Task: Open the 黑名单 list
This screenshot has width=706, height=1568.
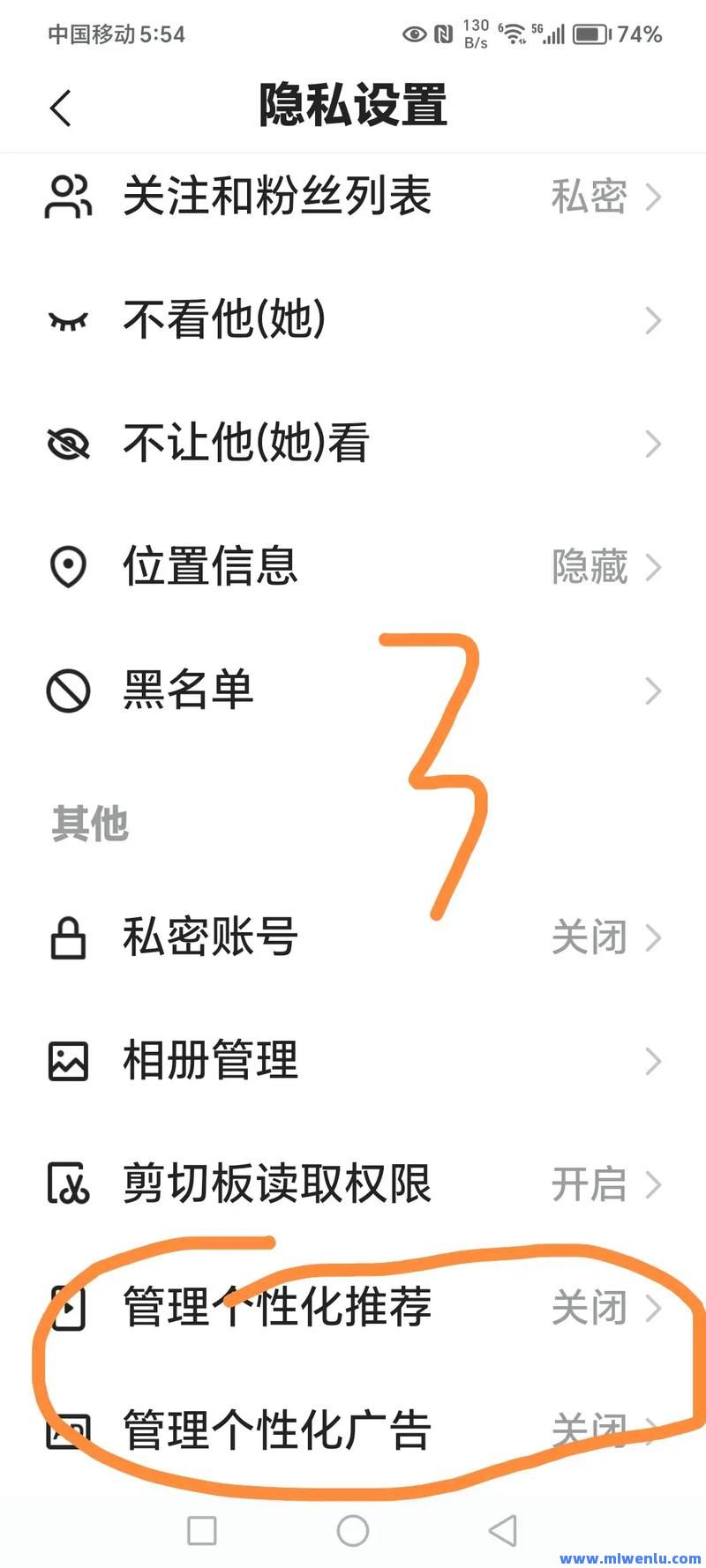Action: coord(353,691)
